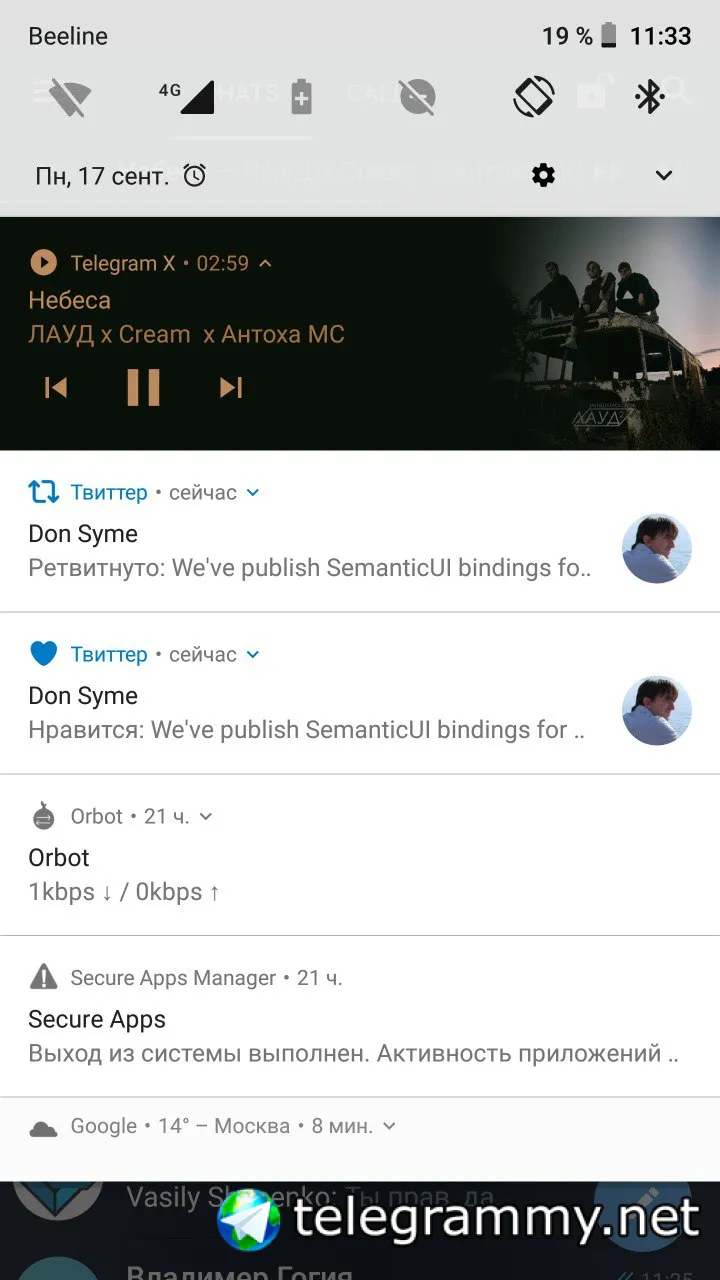Open Don Syme retweet notification
This screenshot has width=720, height=1280.
[310, 550]
